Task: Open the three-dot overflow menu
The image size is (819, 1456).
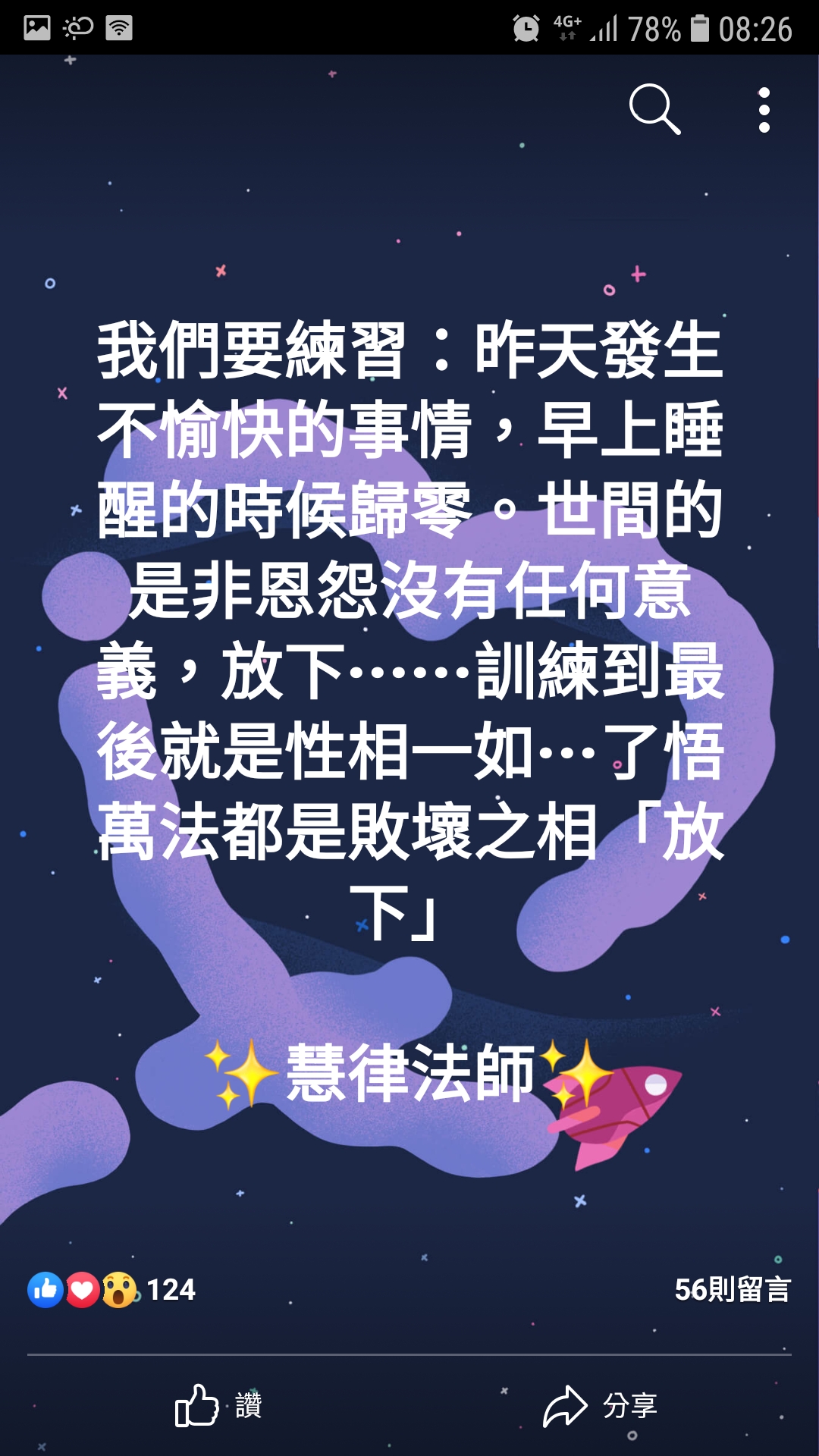Action: [764, 110]
